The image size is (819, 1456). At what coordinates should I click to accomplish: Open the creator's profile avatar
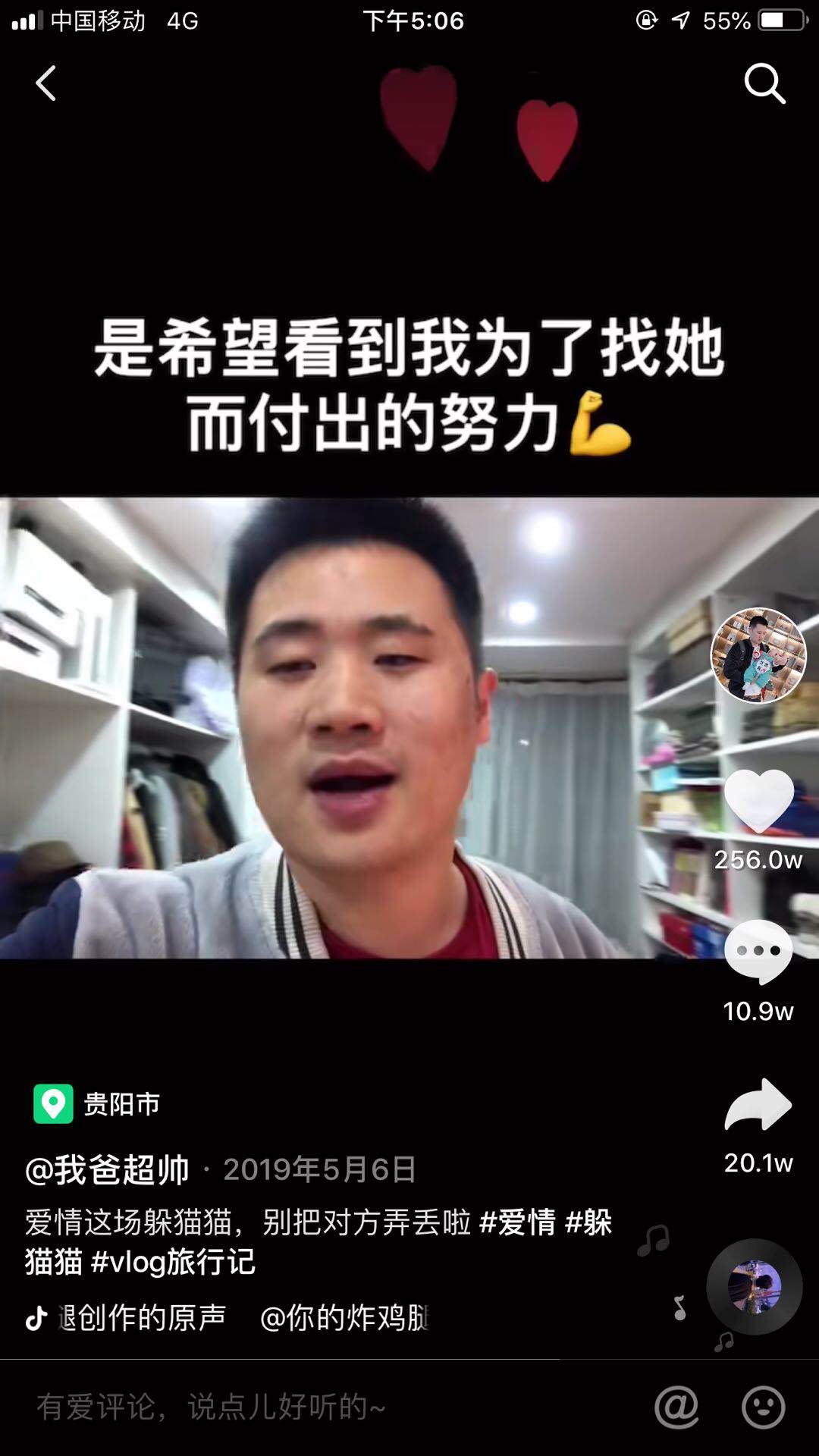[x=758, y=655]
